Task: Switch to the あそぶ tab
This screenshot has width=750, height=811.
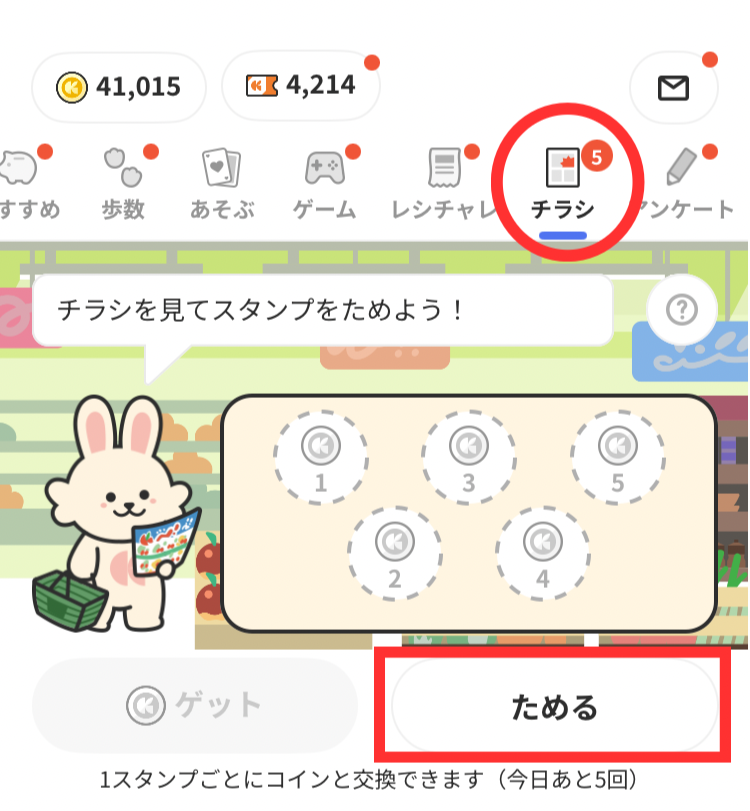Action: pos(222,185)
